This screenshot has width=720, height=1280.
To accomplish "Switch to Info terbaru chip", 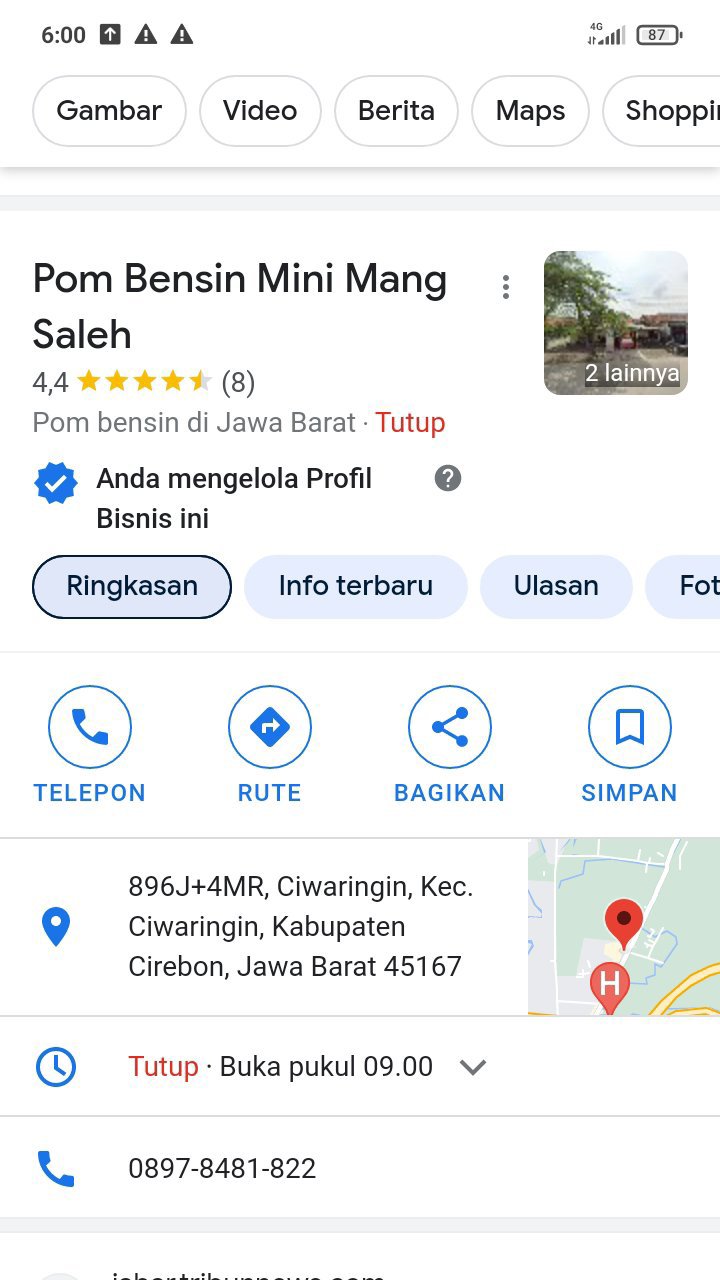I will (x=355, y=586).
